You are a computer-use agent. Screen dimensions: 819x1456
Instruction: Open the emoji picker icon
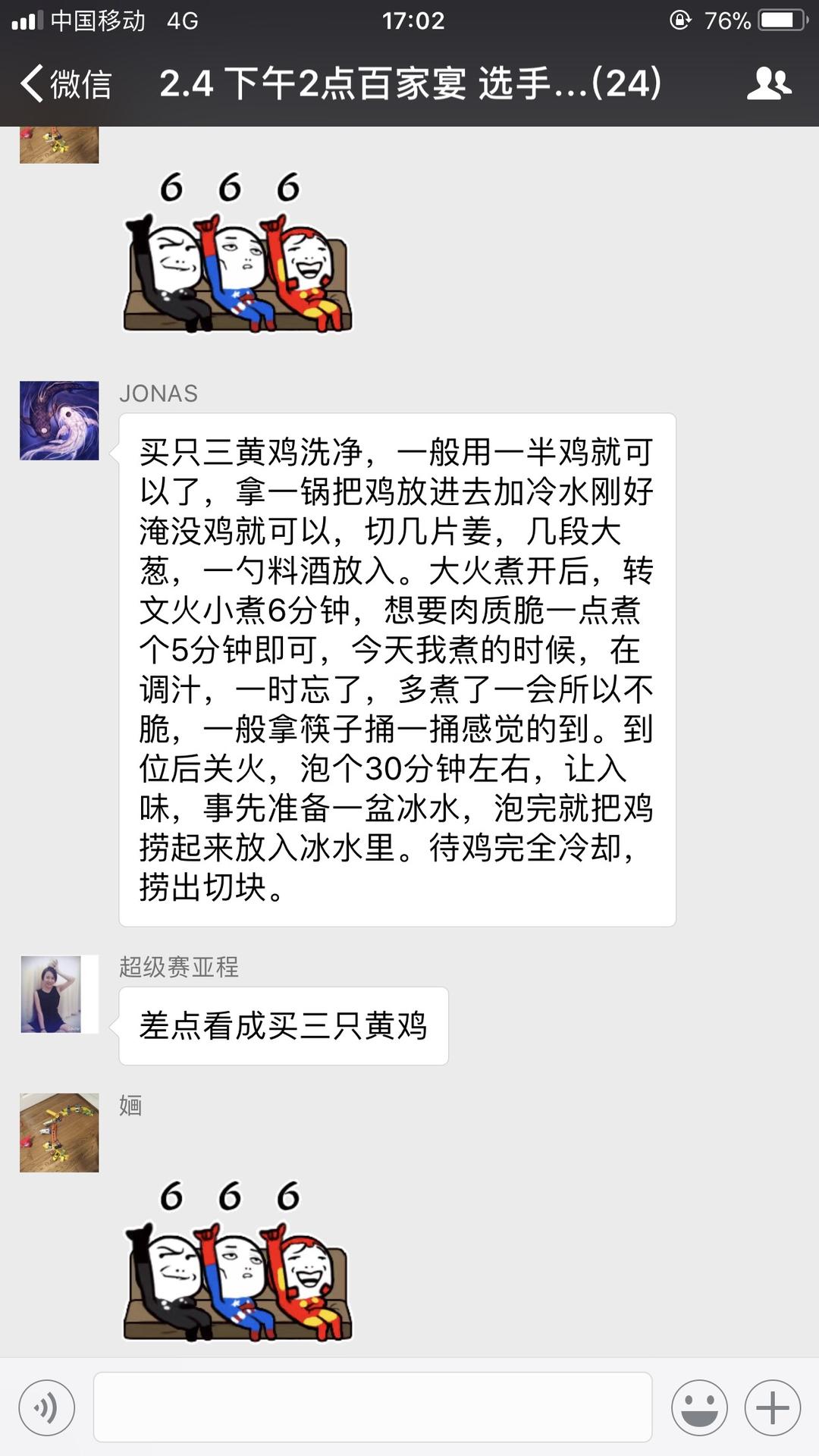(699, 1407)
